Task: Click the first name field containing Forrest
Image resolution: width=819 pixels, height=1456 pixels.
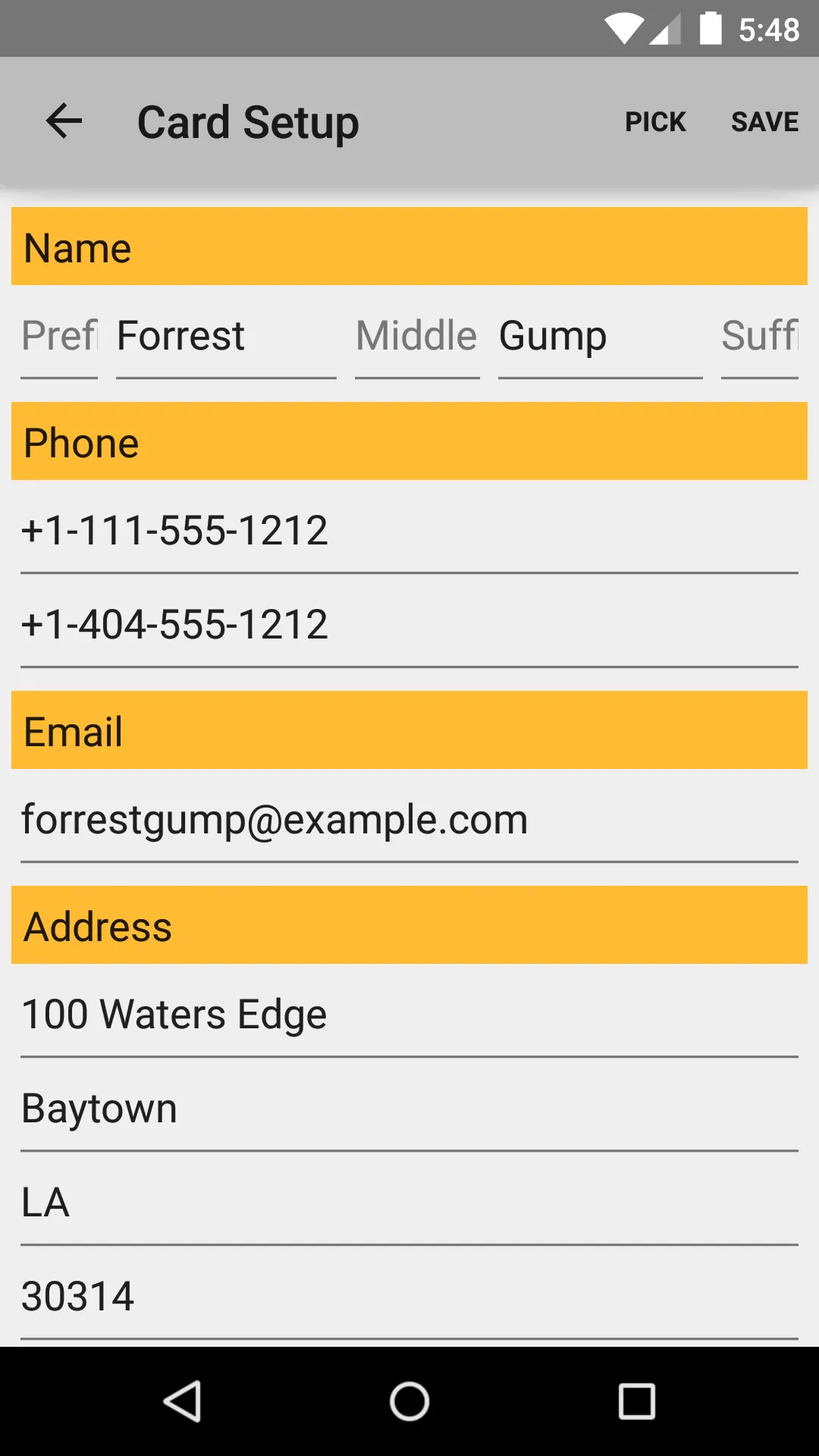Action: 224,337
